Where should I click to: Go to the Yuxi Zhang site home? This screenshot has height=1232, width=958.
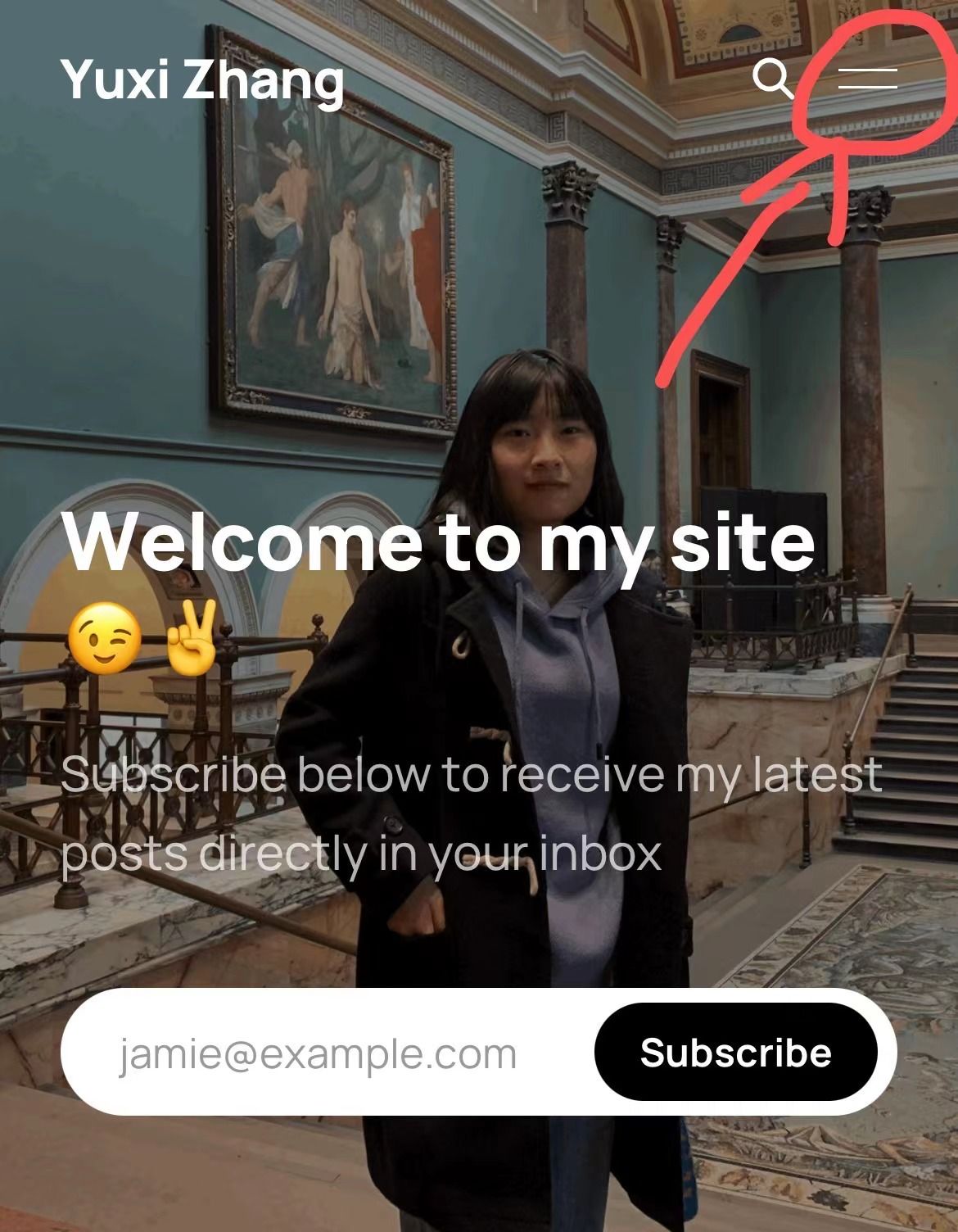pyautogui.click(x=202, y=80)
